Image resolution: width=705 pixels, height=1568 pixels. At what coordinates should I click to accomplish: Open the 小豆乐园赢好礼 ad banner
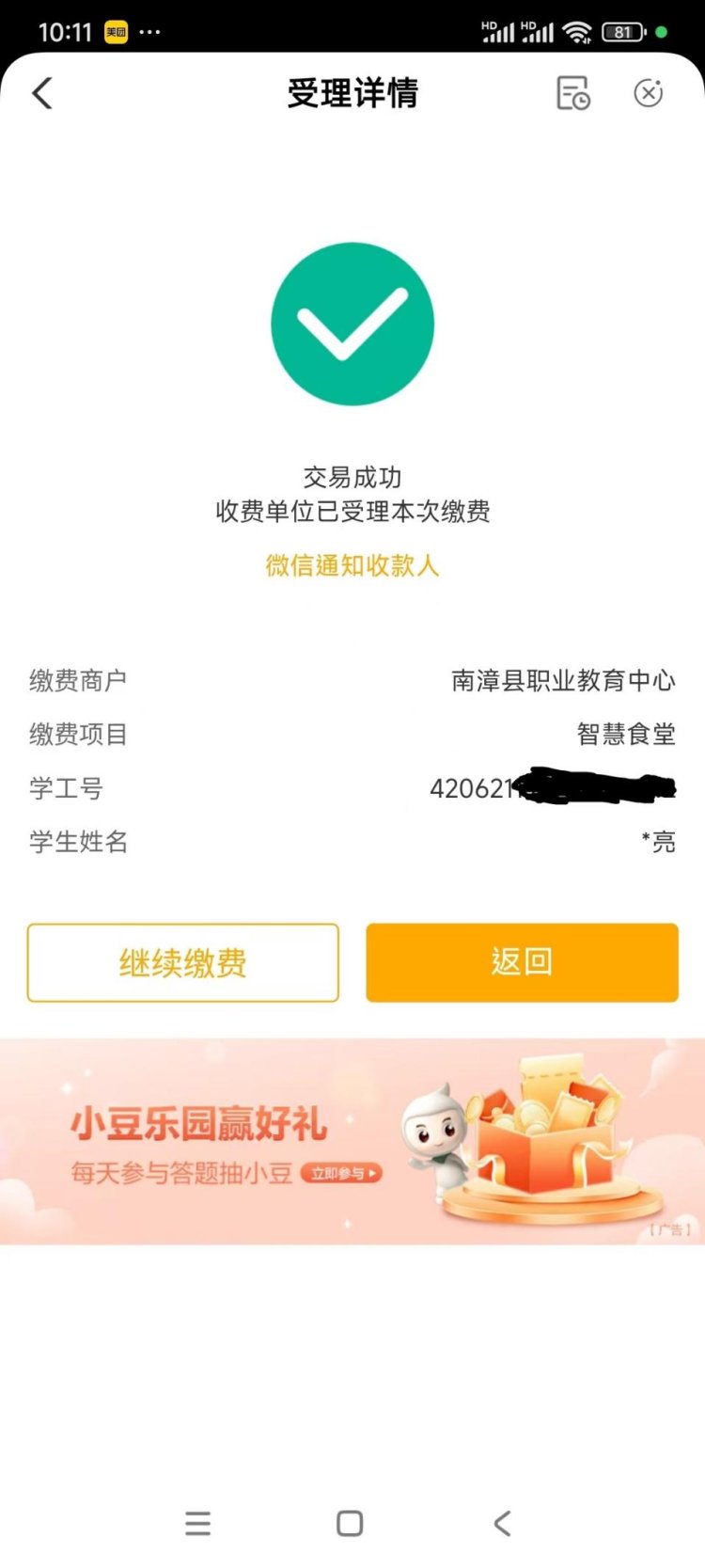click(352, 1141)
